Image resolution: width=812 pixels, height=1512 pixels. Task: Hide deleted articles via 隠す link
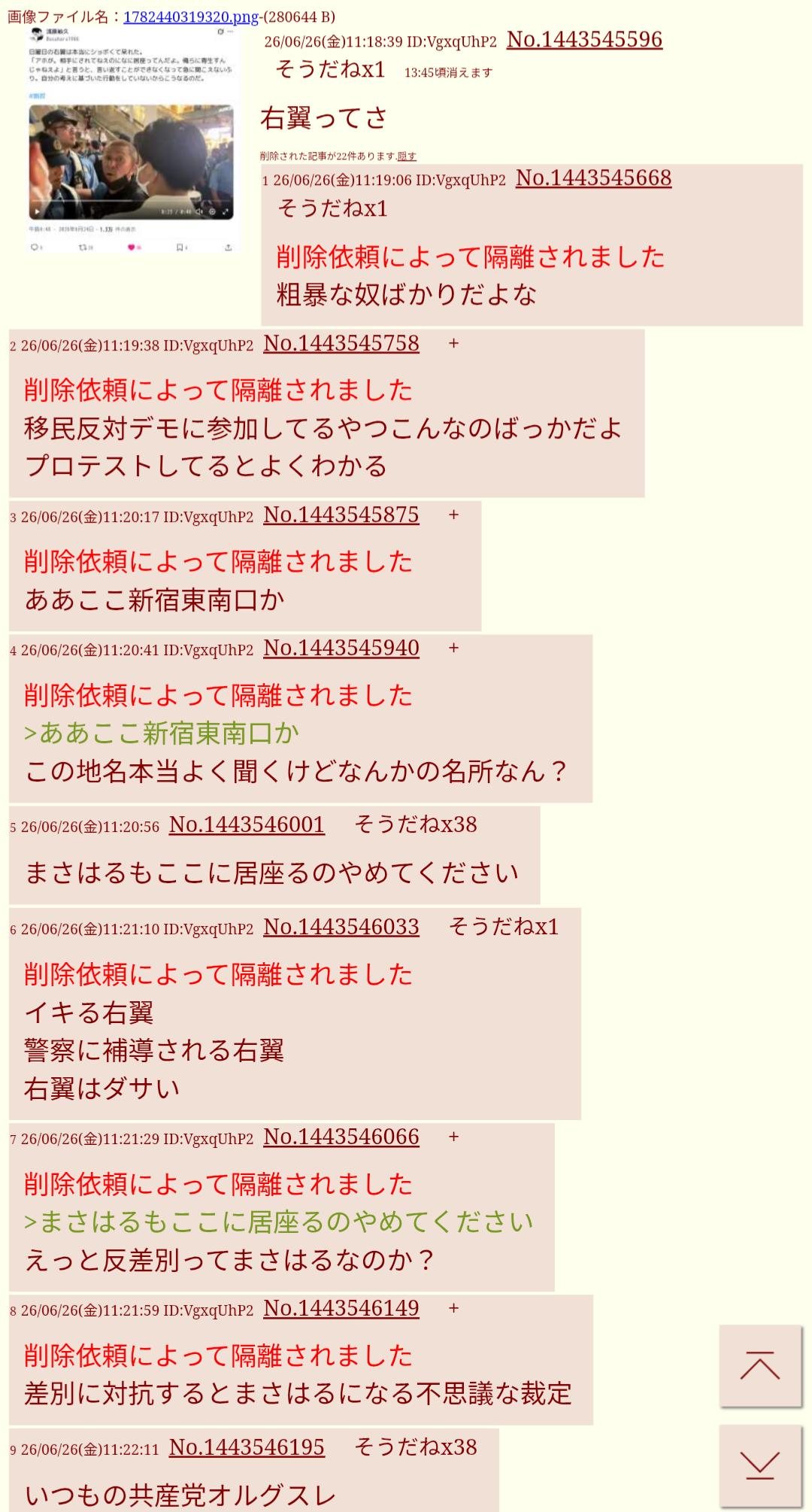click(x=407, y=156)
